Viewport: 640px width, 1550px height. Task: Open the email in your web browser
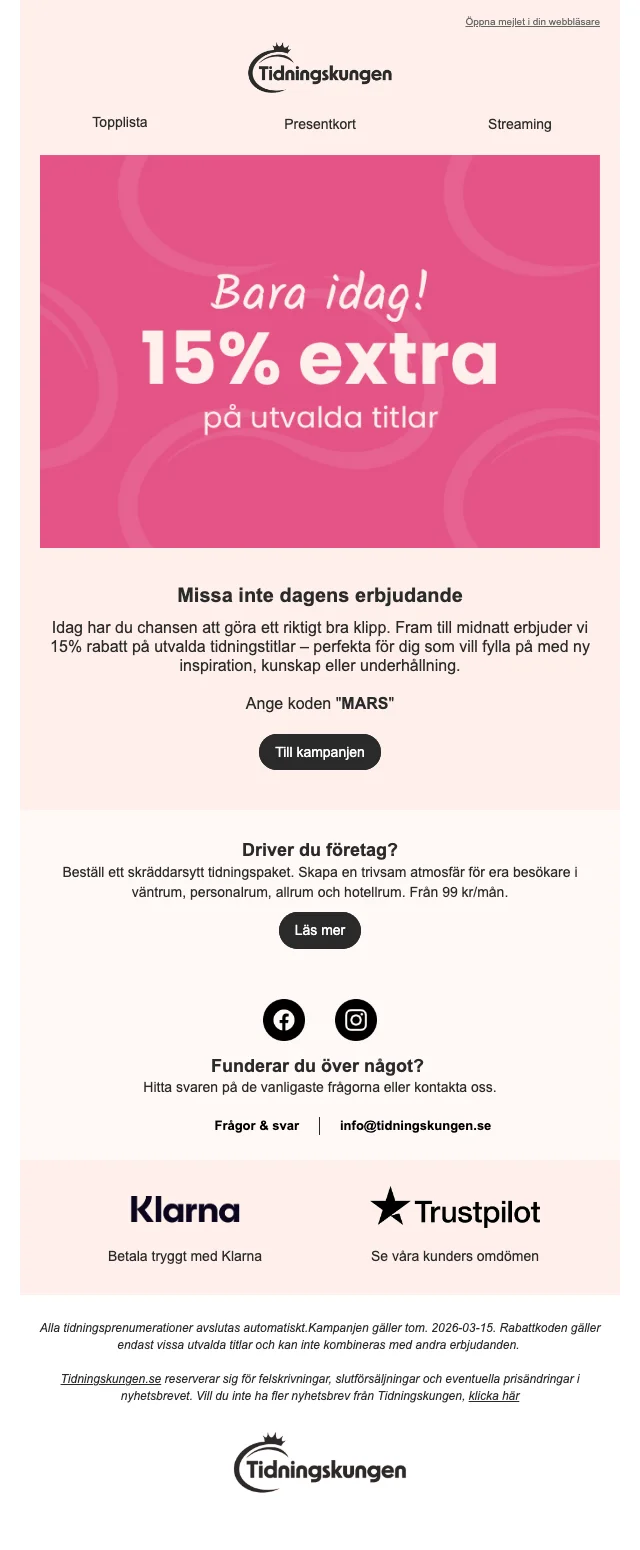click(x=532, y=22)
